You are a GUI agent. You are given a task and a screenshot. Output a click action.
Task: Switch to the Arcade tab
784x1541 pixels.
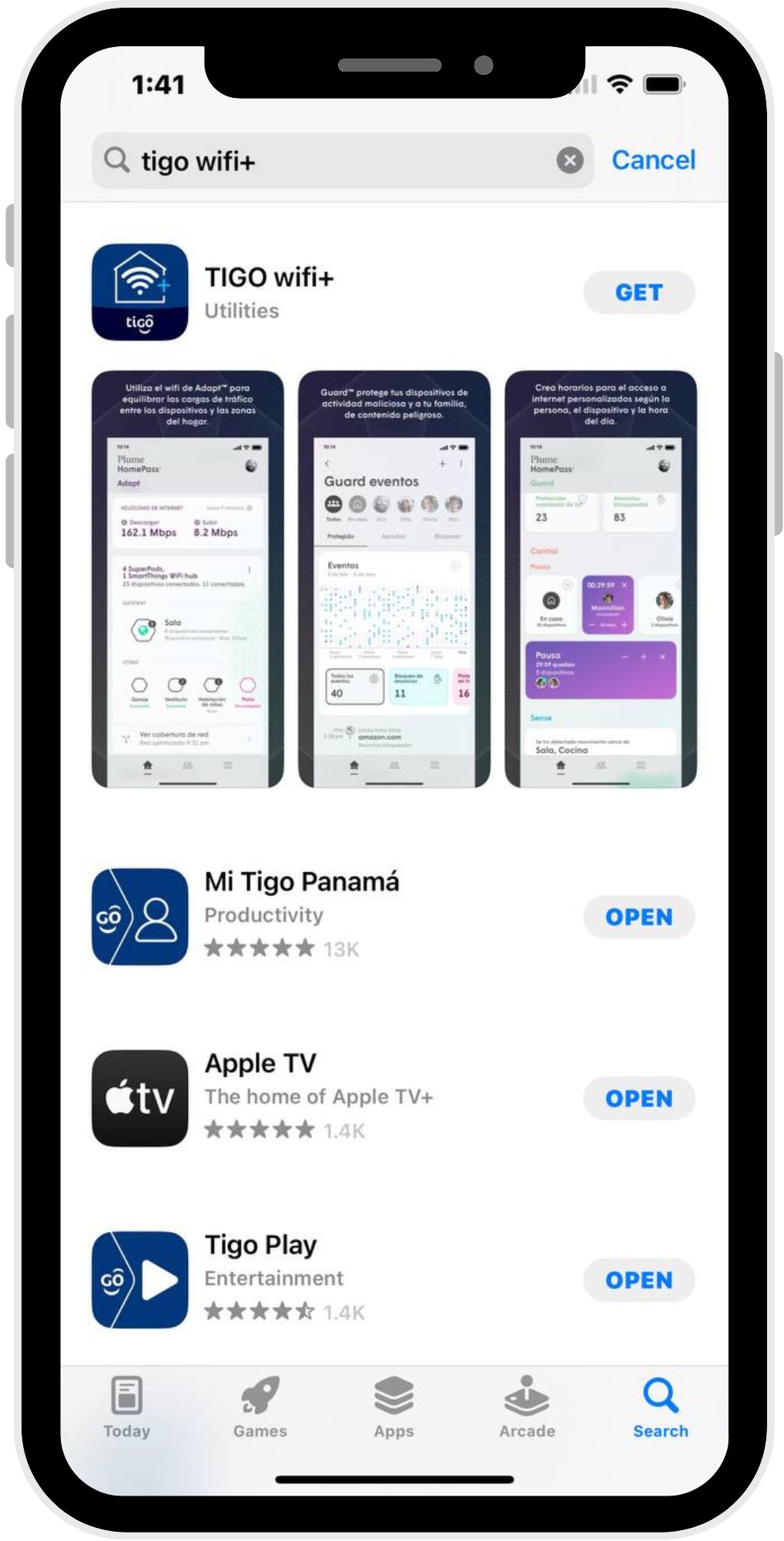tap(527, 1407)
